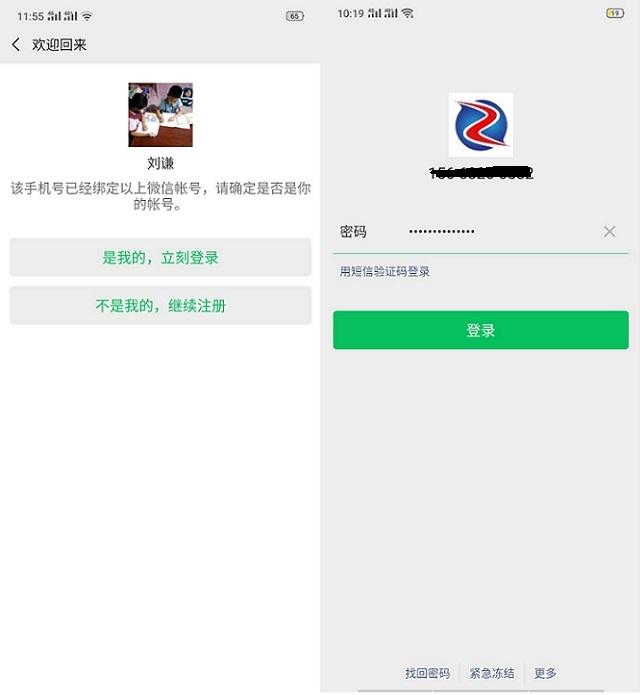Go back from the 欢迎回来 screen
The image size is (640, 695).
(x=16, y=45)
